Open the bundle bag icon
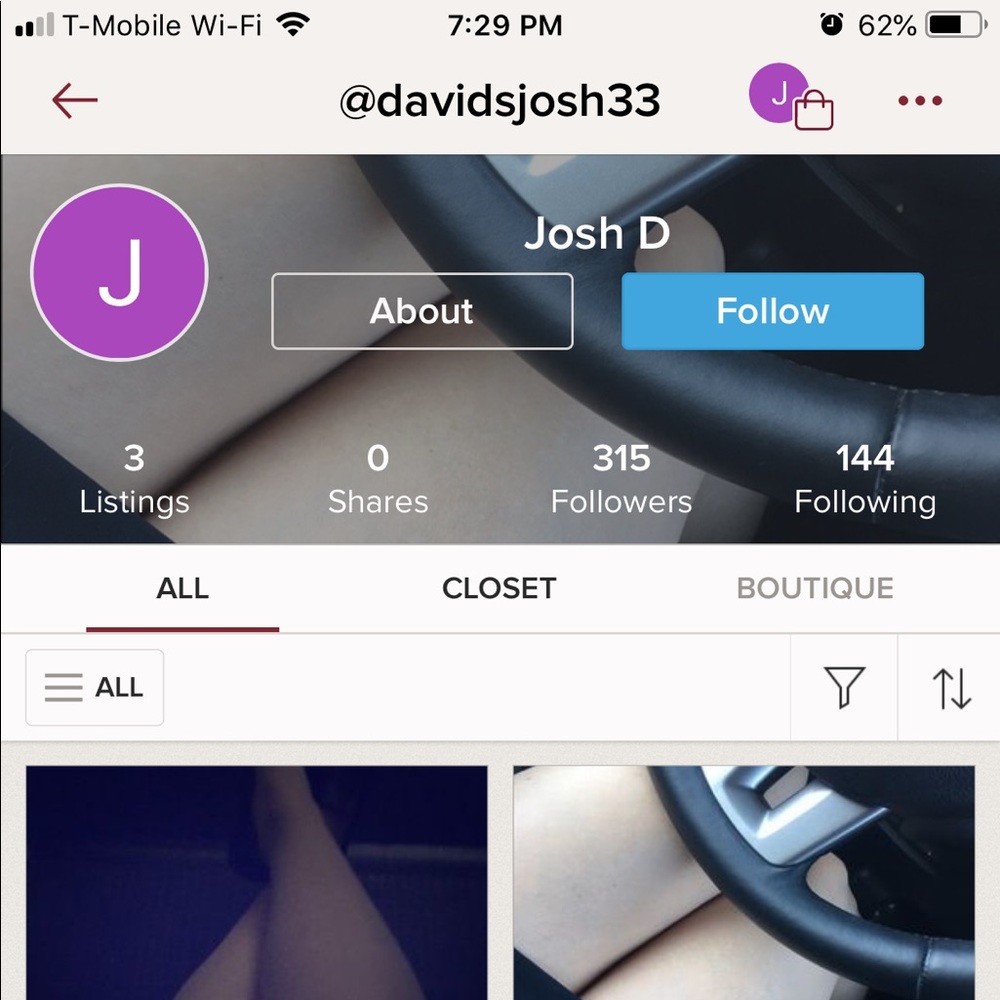Viewport: 1000px width, 1000px height. [792, 102]
